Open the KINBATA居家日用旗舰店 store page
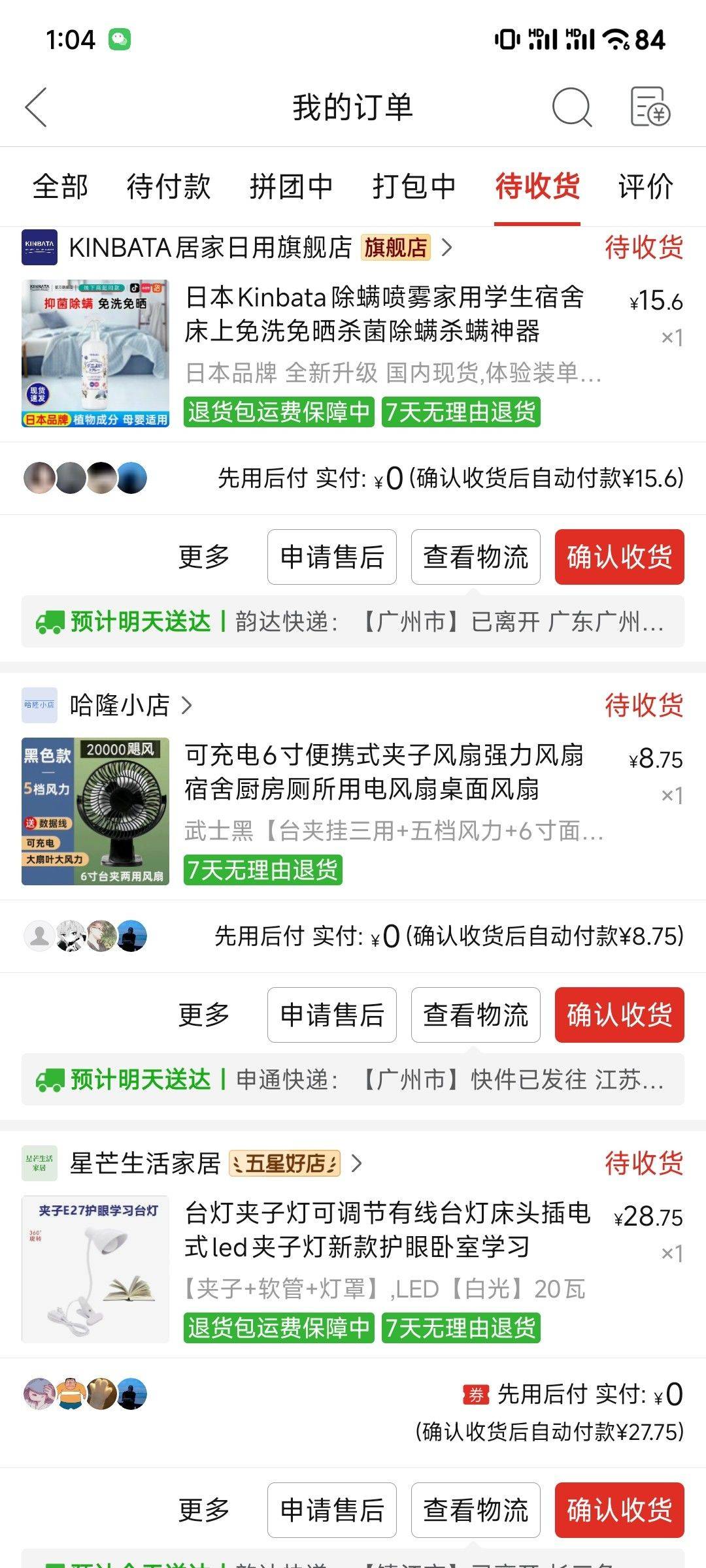 point(237,248)
